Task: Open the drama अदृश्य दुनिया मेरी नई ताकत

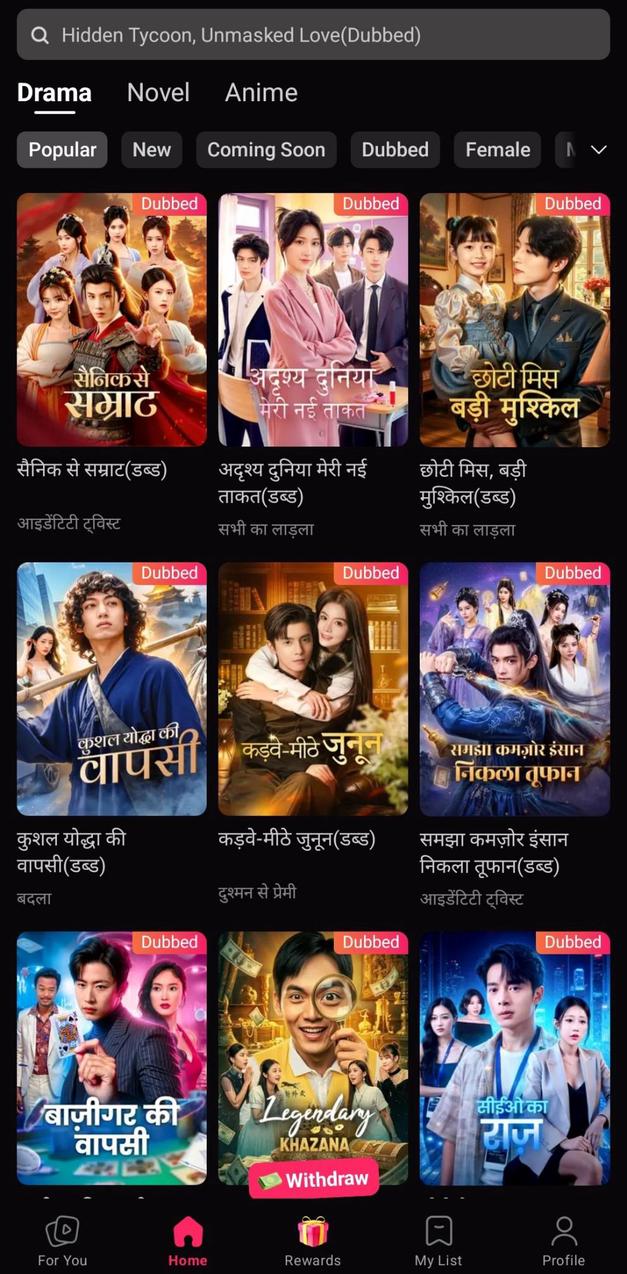Action: [x=313, y=320]
